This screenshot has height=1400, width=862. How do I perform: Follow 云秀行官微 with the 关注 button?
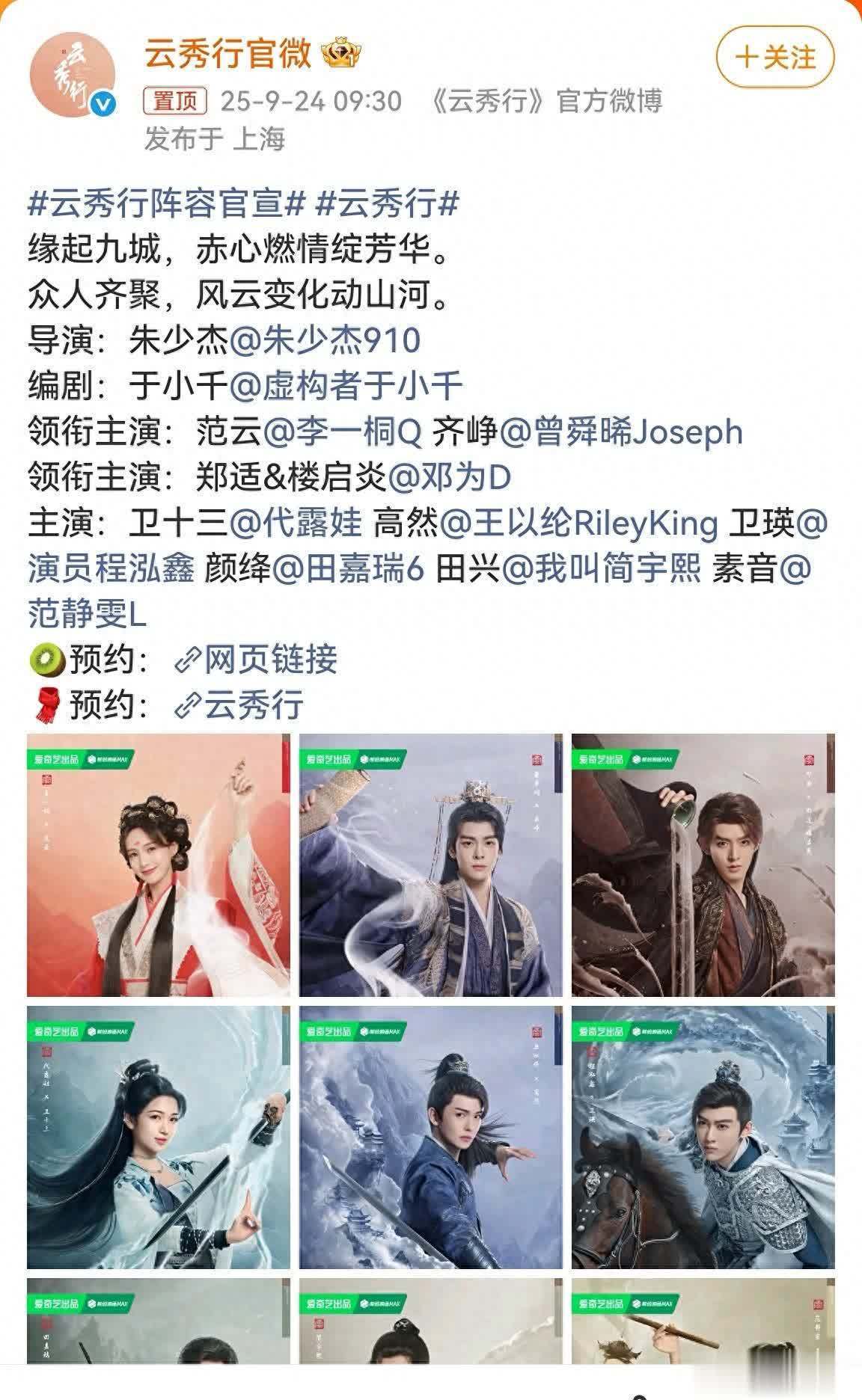(x=774, y=58)
